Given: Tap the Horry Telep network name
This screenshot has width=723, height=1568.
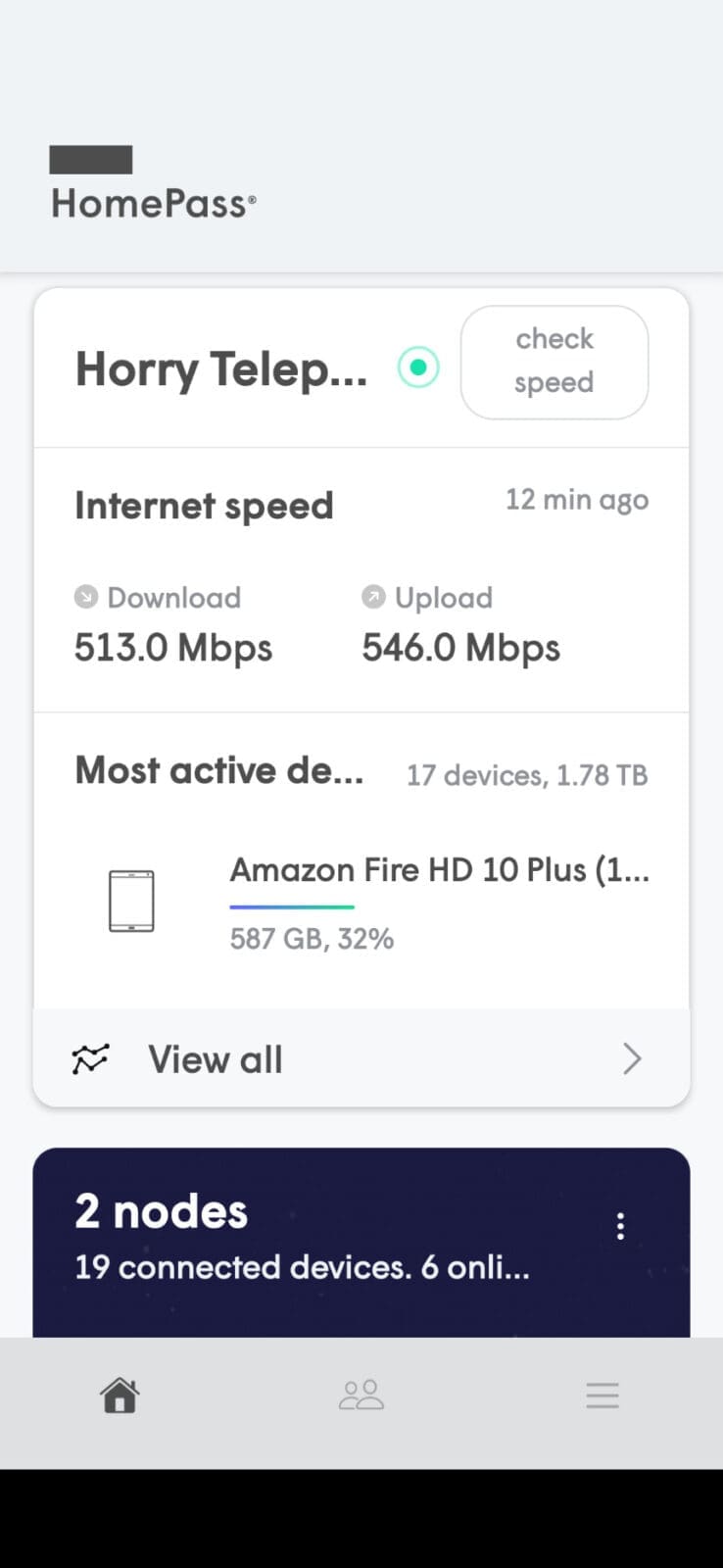Looking at the screenshot, I should point(220,369).
